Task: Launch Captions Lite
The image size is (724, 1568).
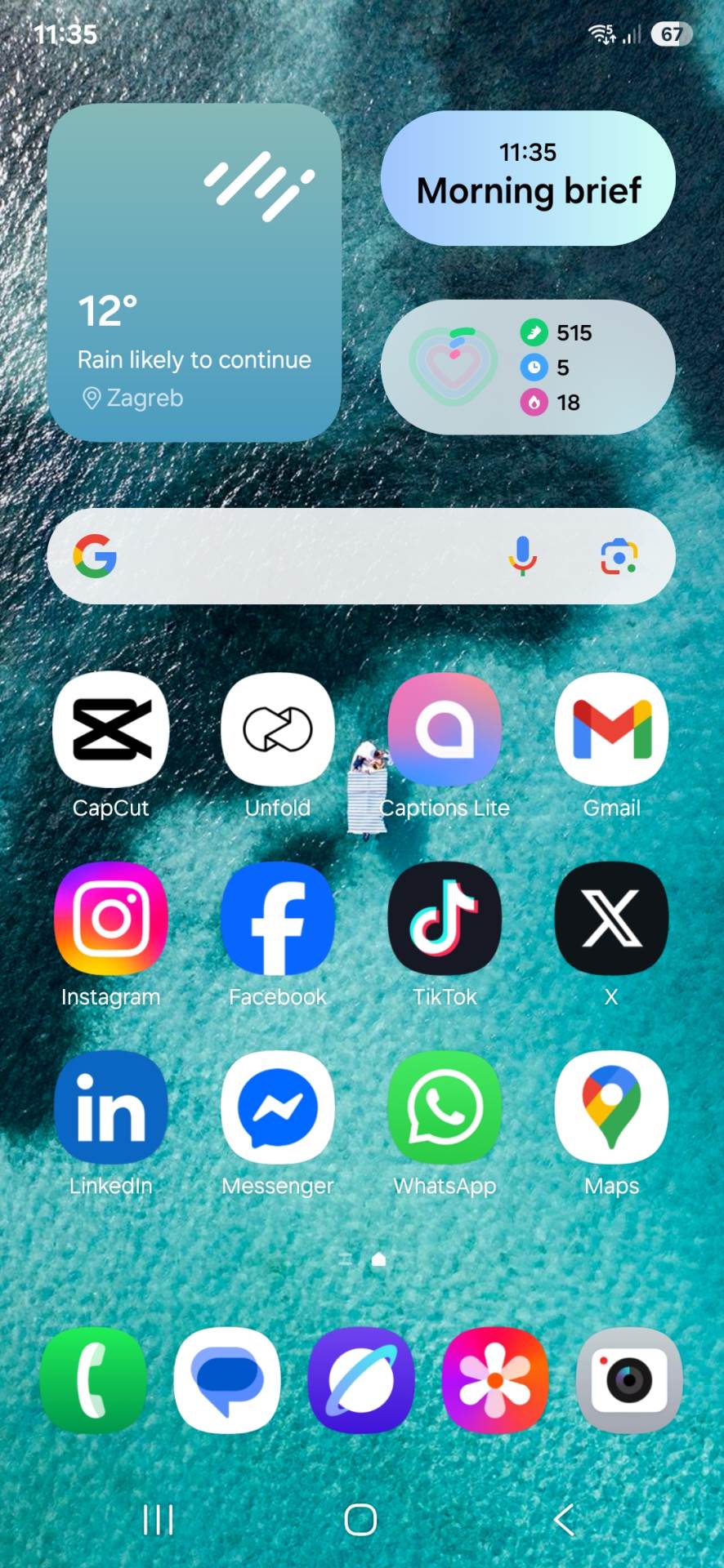Action: pos(445,729)
